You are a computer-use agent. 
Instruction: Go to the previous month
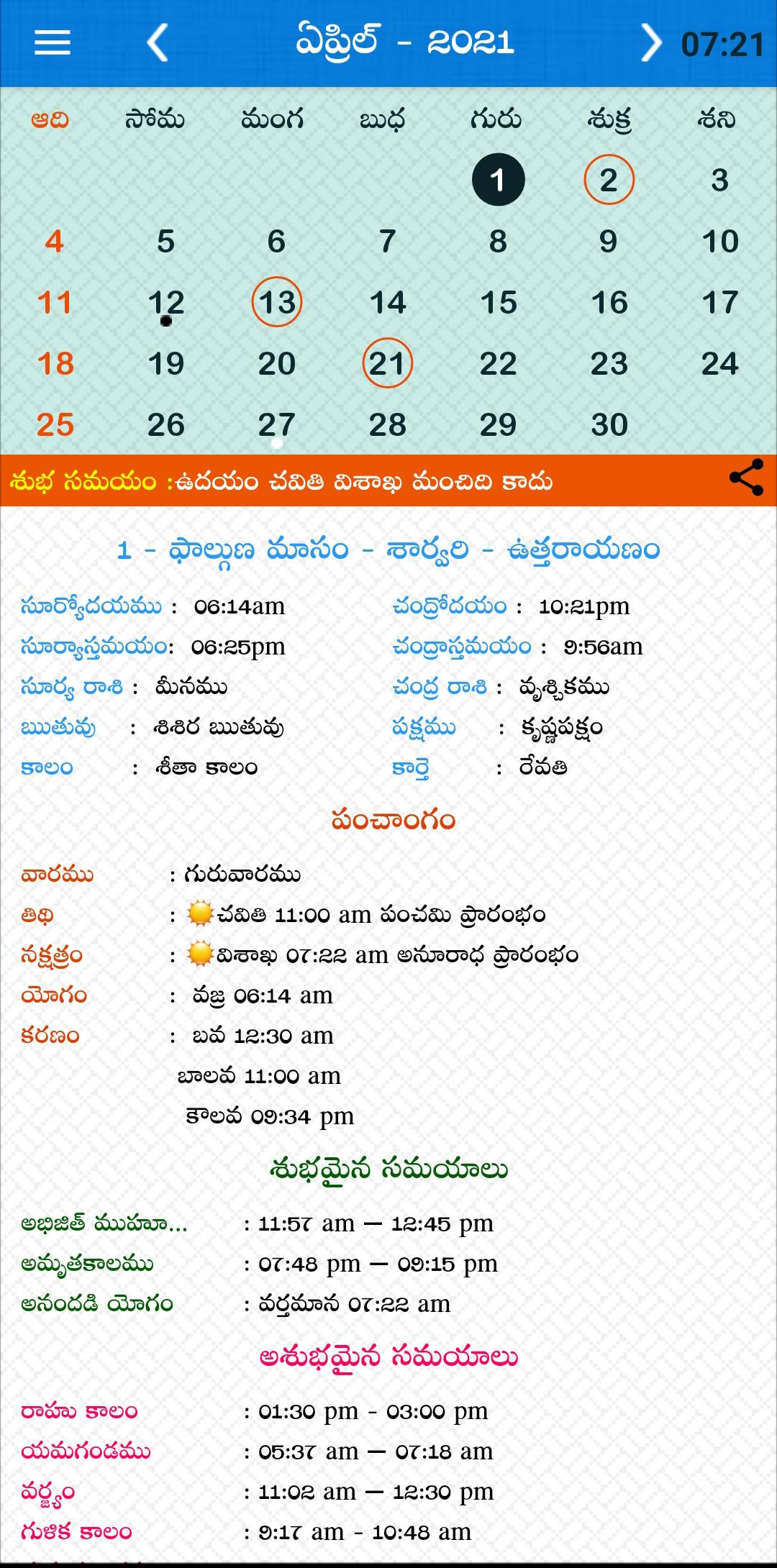click(158, 43)
